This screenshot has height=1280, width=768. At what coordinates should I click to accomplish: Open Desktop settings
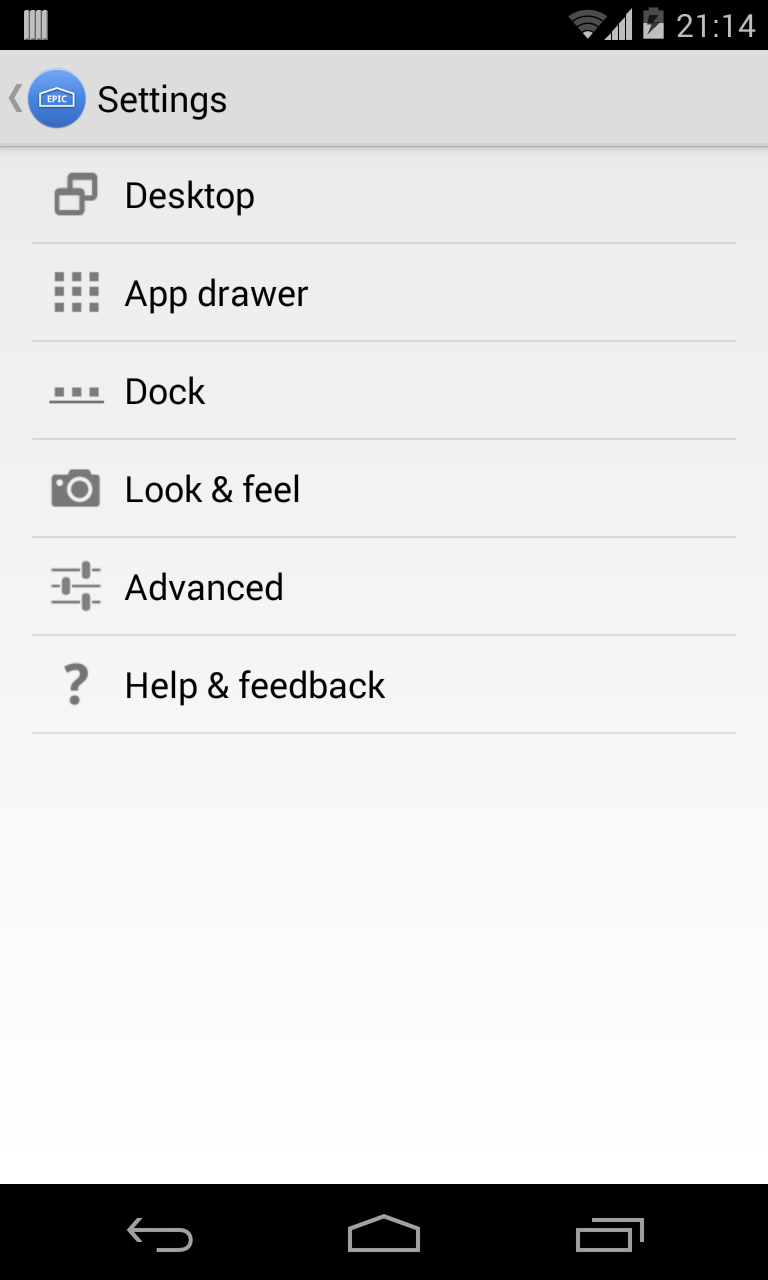click(x=384, y=195)
